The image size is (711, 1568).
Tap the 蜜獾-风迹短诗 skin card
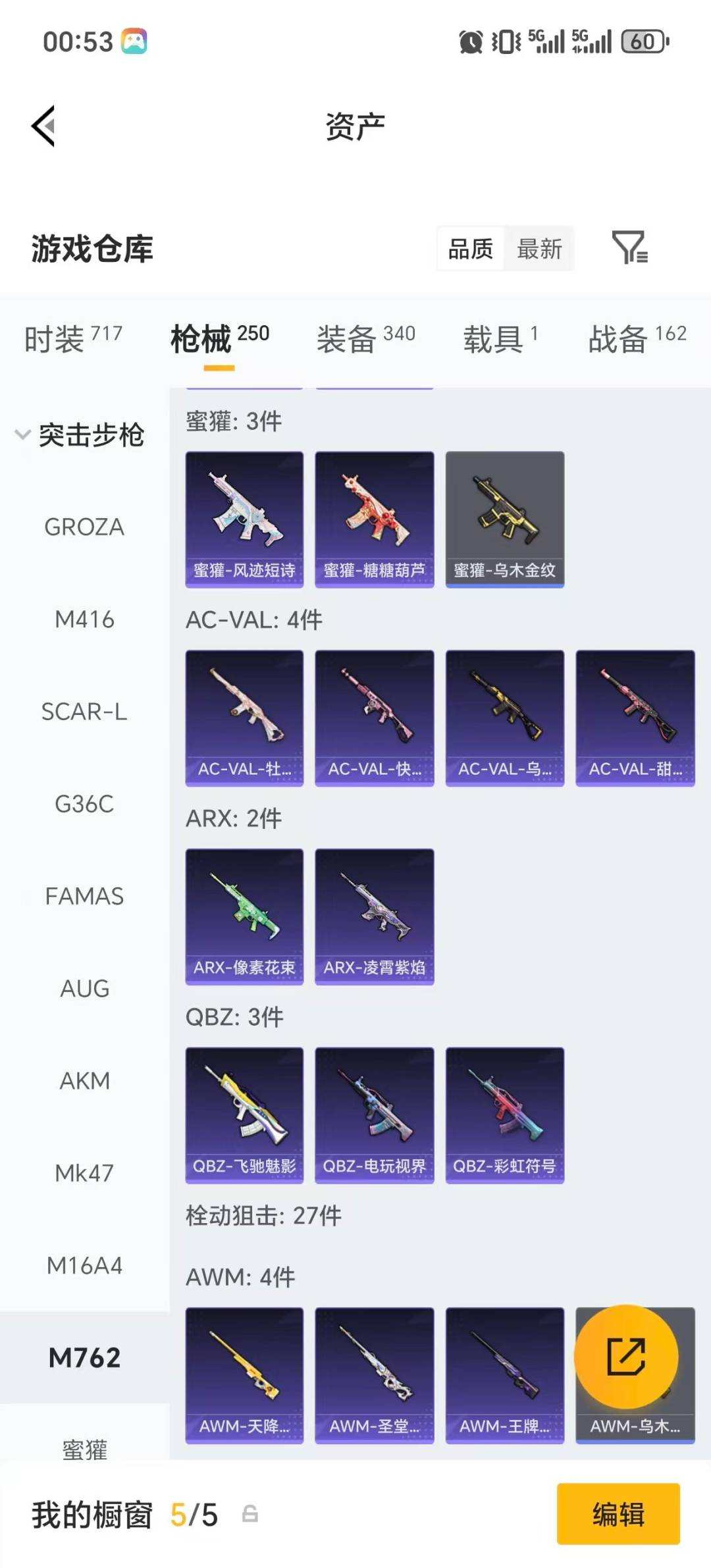click(244, 517)
